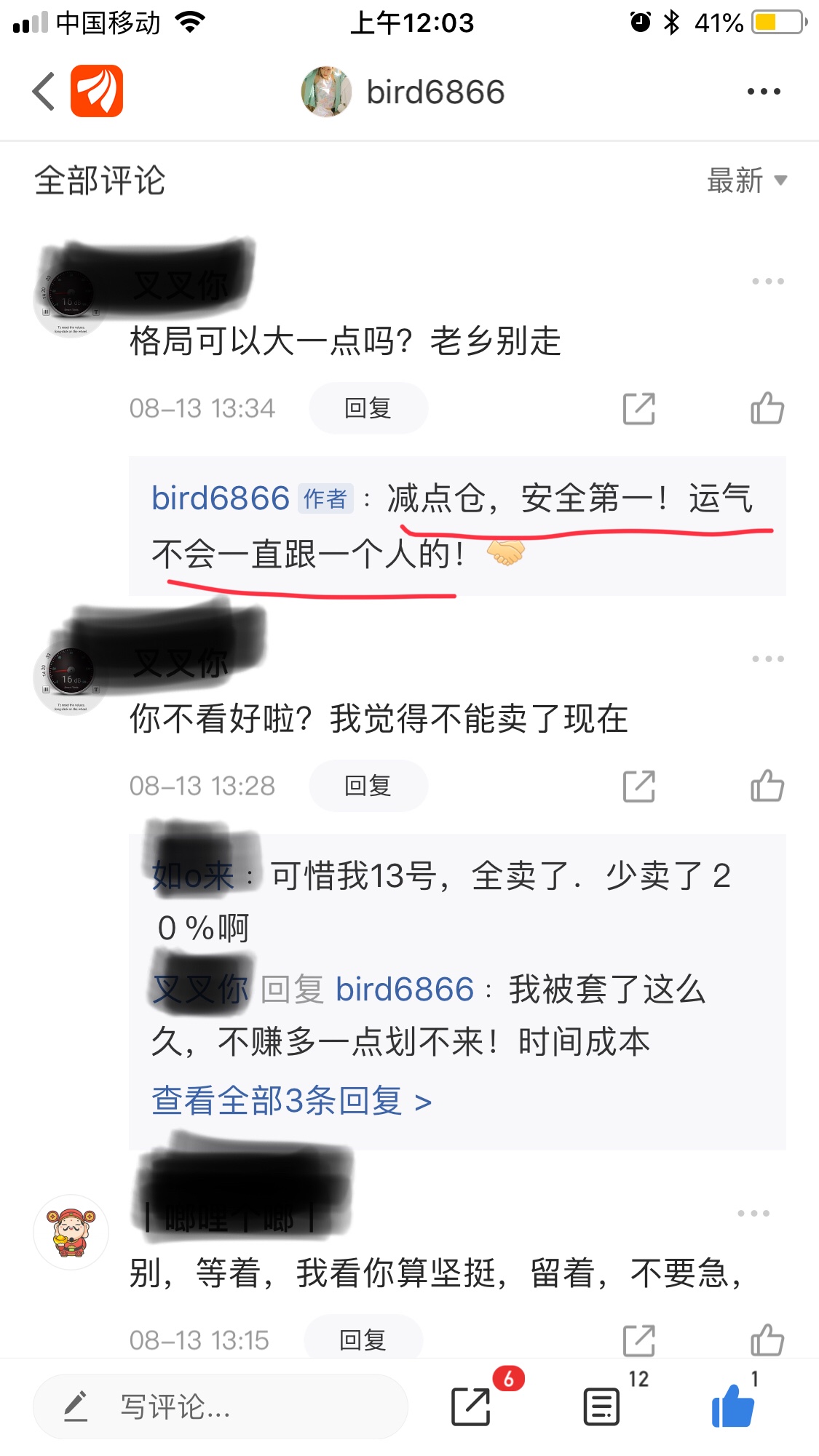Reply to the comment posted 08-13 13:28
Screen dimensions: 819x1456
point(368,786)
